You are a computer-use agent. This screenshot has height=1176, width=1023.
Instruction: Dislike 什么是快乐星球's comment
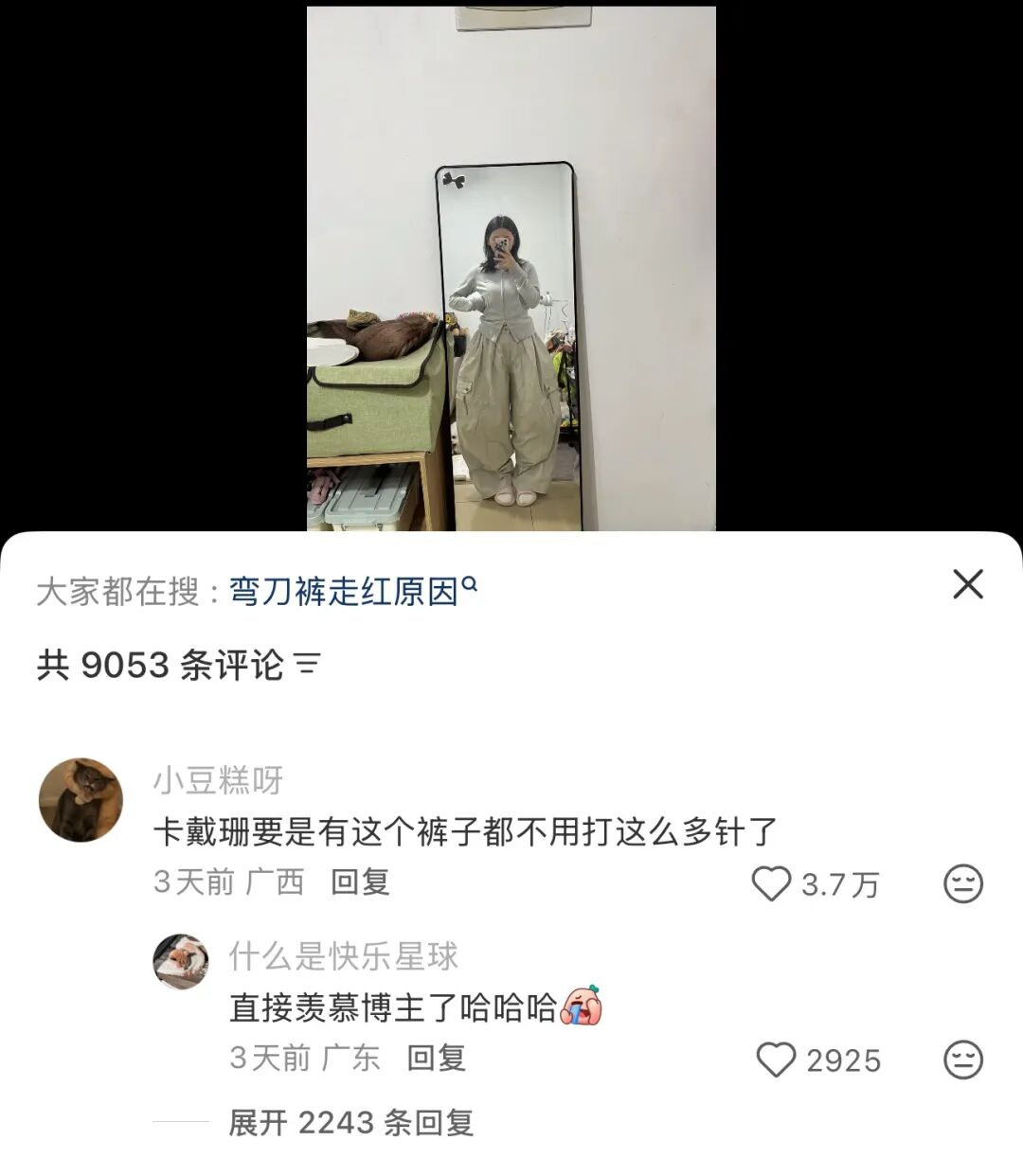[962, 1060]
